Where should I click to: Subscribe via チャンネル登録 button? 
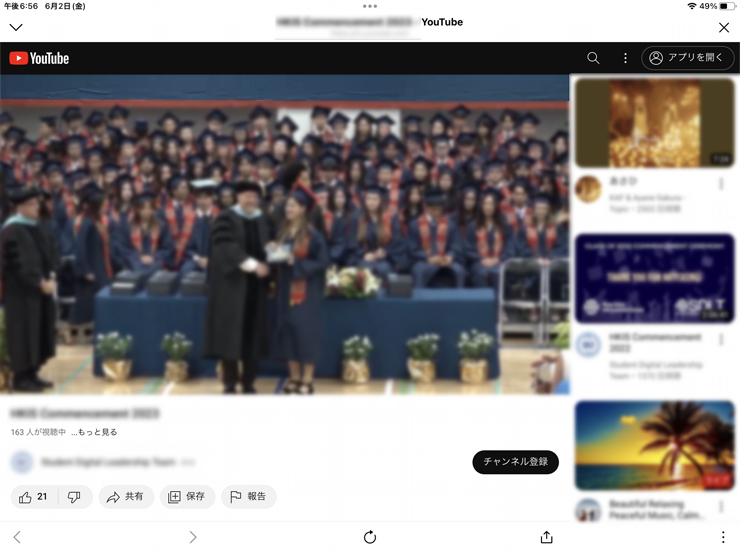(515, 462)
